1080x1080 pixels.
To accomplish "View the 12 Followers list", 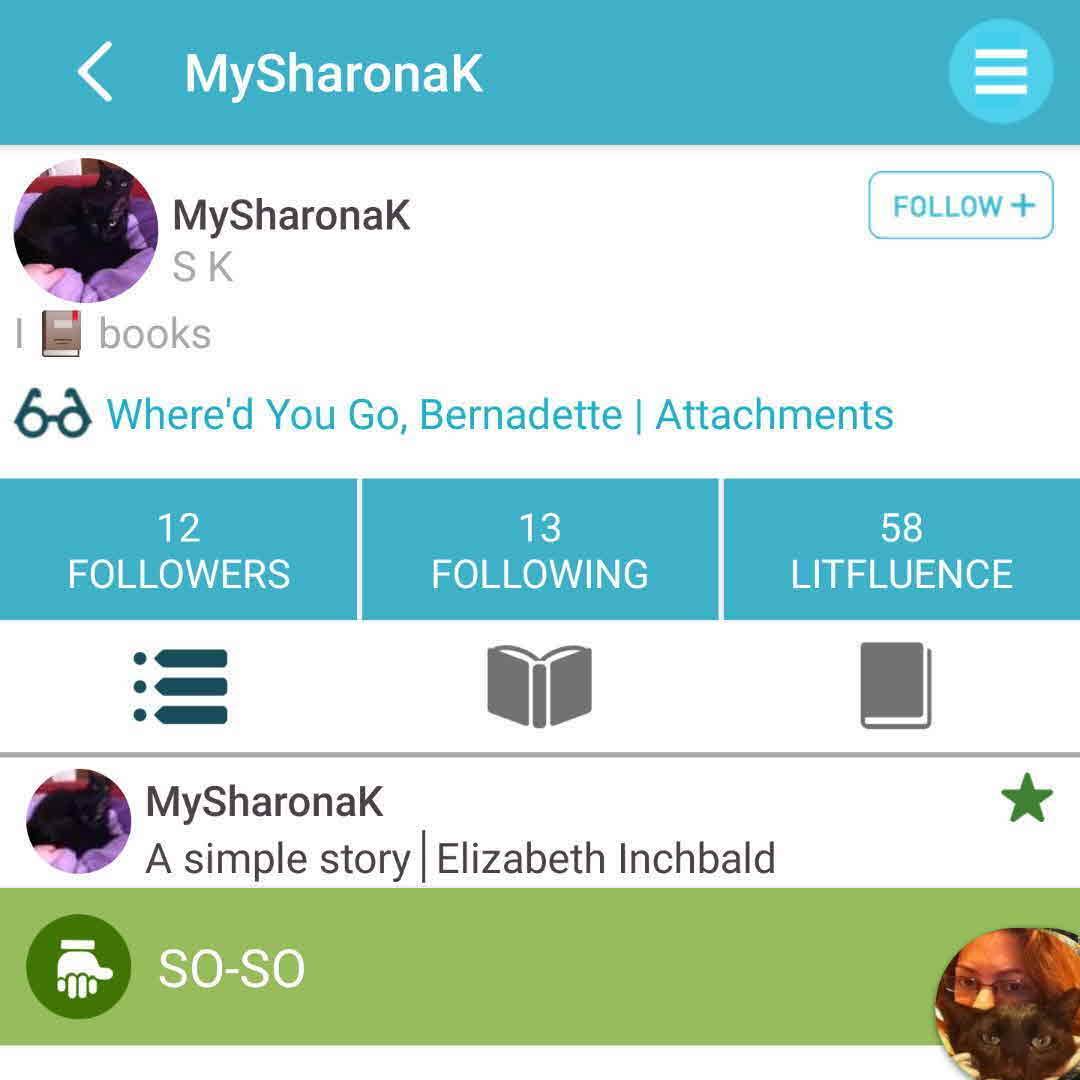I will 179,550.
